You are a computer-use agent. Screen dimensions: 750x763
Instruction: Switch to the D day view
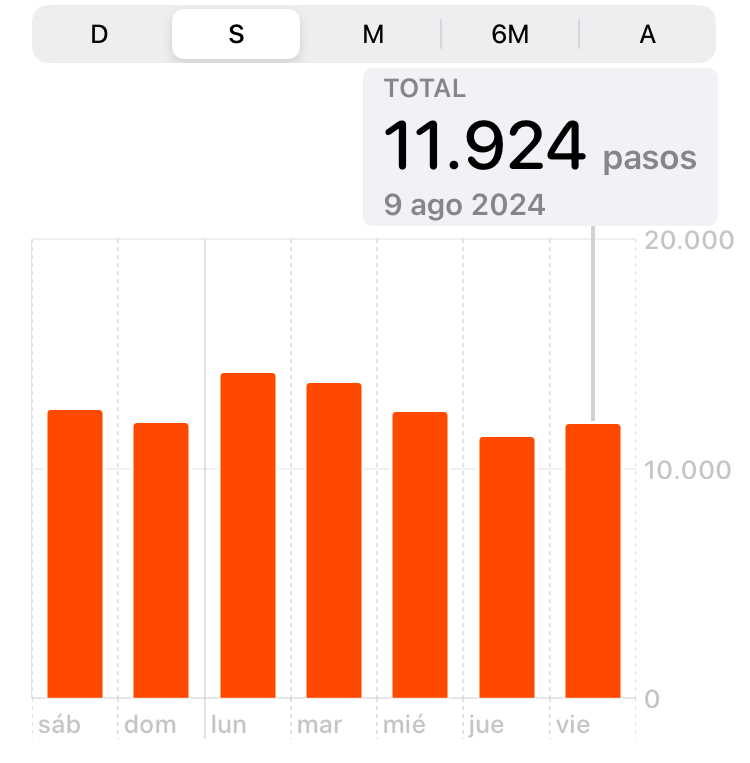pos(99,35)
